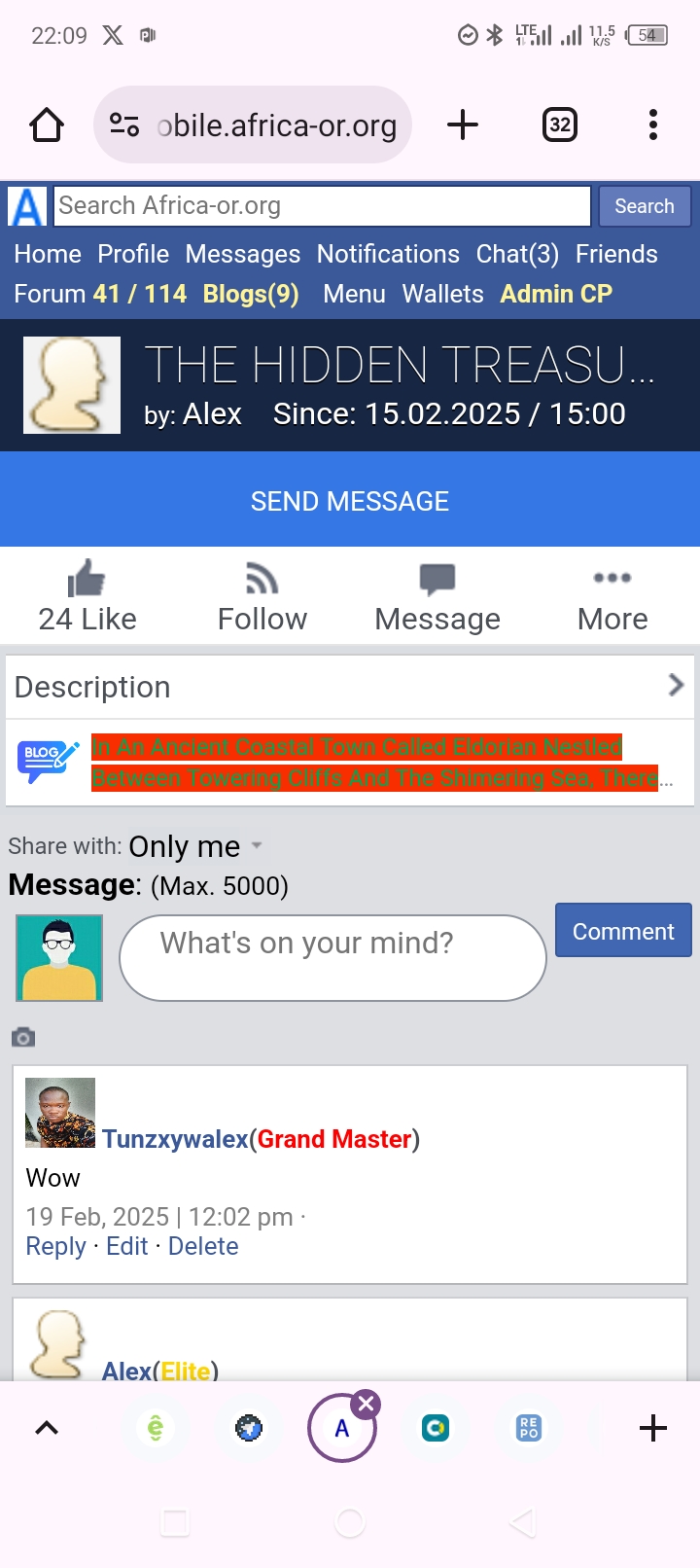This screenshot has height=1568, width=700.
Task: Reply to Tunzxywalex's Wow comment
Action: point(55,1246)
